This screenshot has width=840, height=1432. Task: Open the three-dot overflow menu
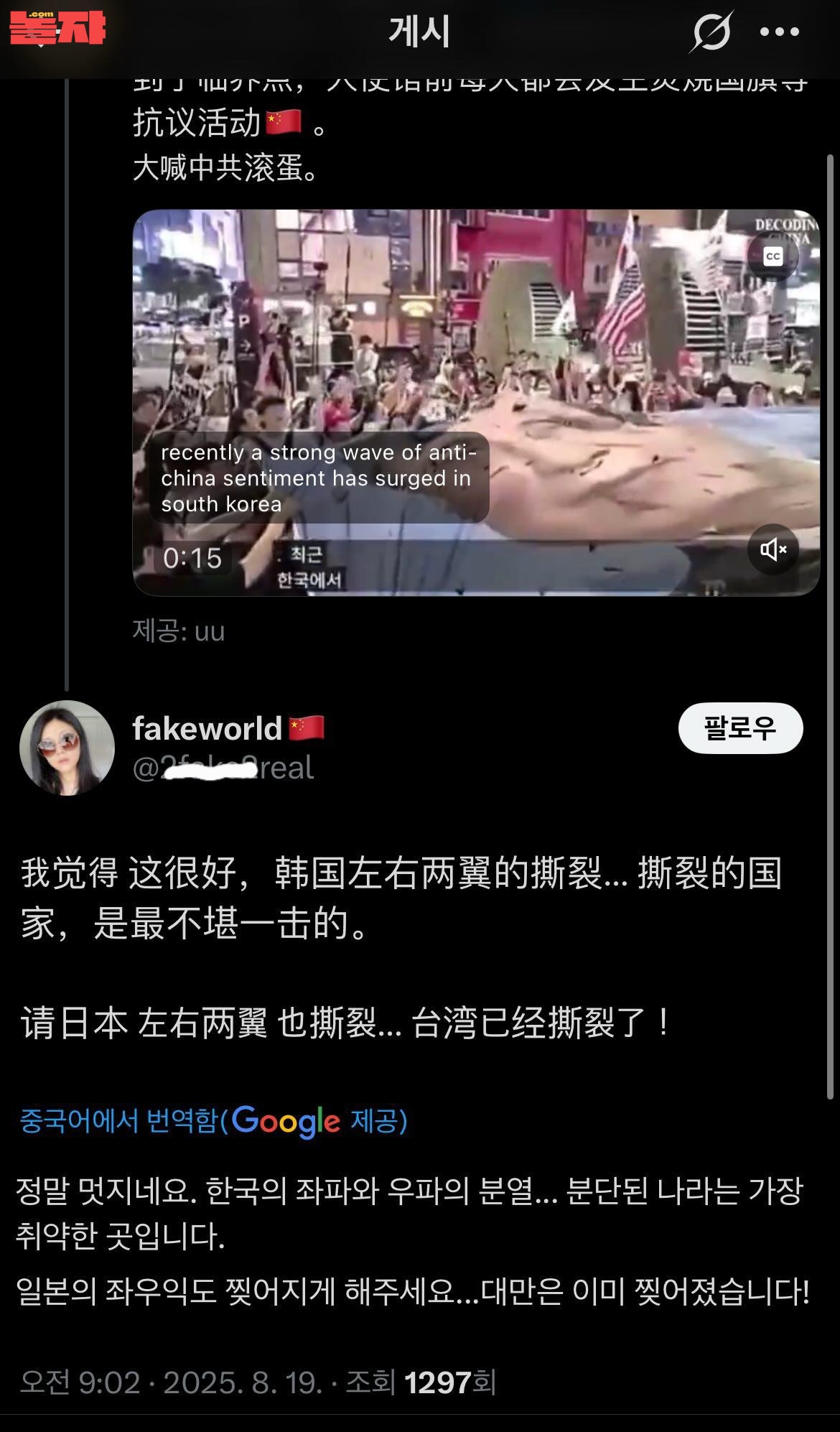[x=780, y=32]
